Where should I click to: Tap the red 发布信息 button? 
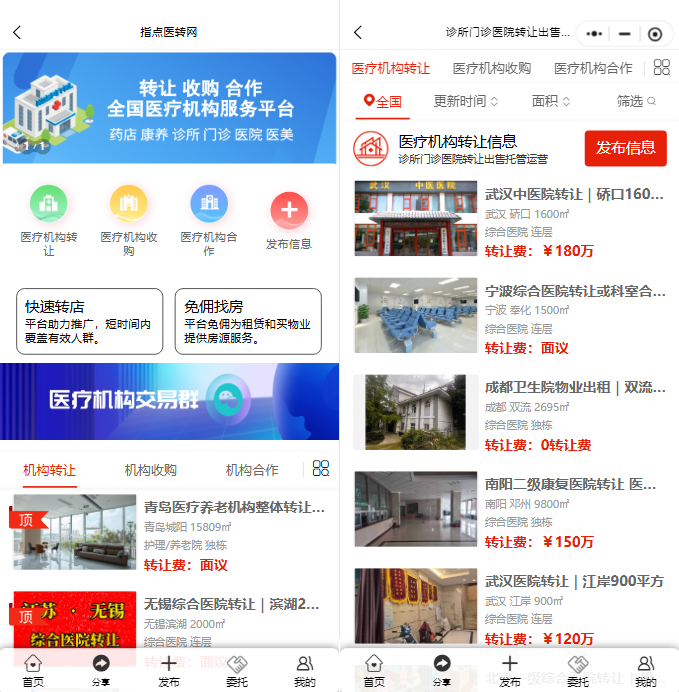point(625,148)
